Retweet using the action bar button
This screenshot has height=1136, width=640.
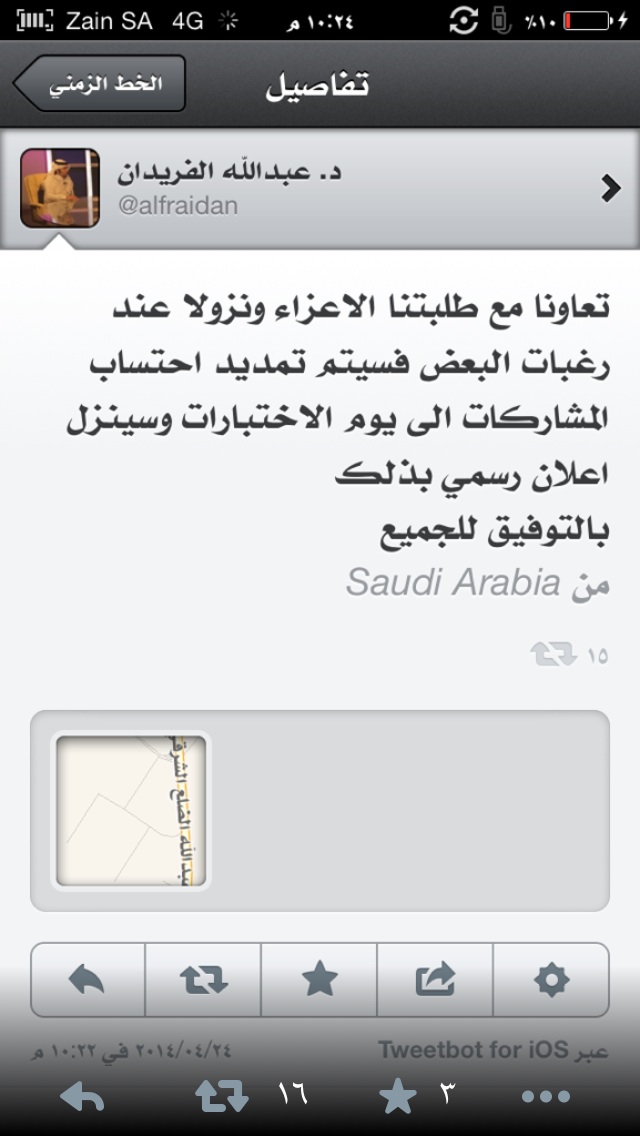pyautogui.click(x=203, y=980)
